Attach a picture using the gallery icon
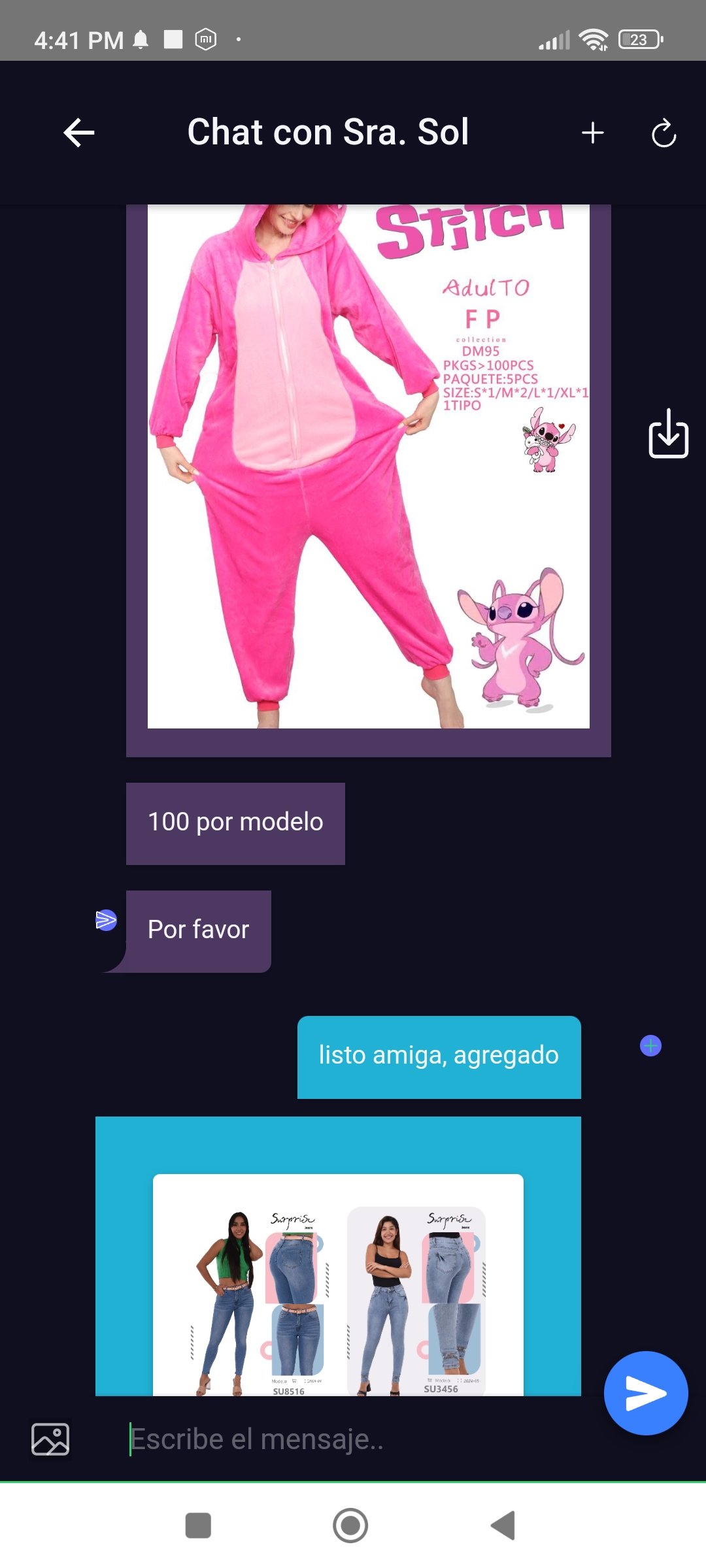Image resolution: width=706 pixels, height=1568 pixels. pos(50,1439)
